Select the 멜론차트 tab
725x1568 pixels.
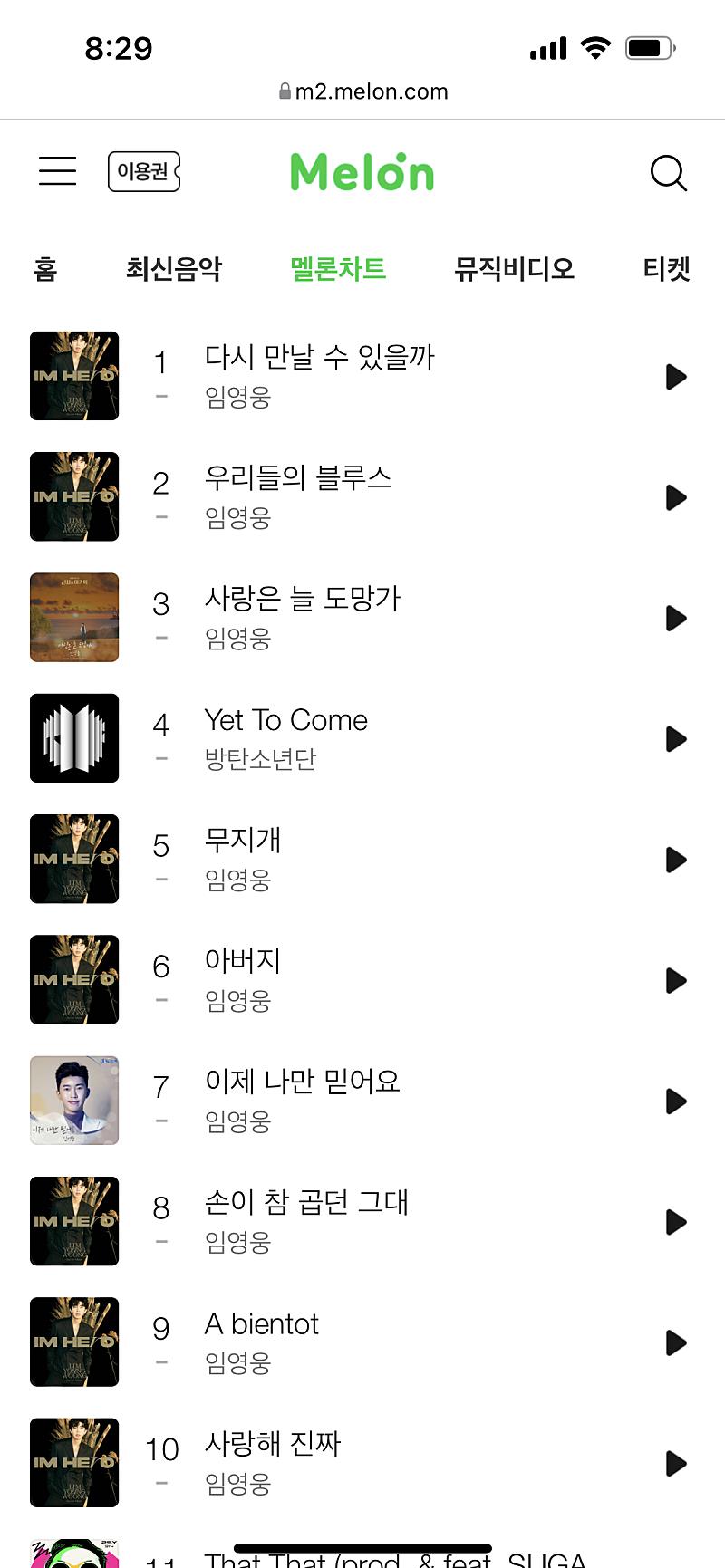[x=338, y=269]
